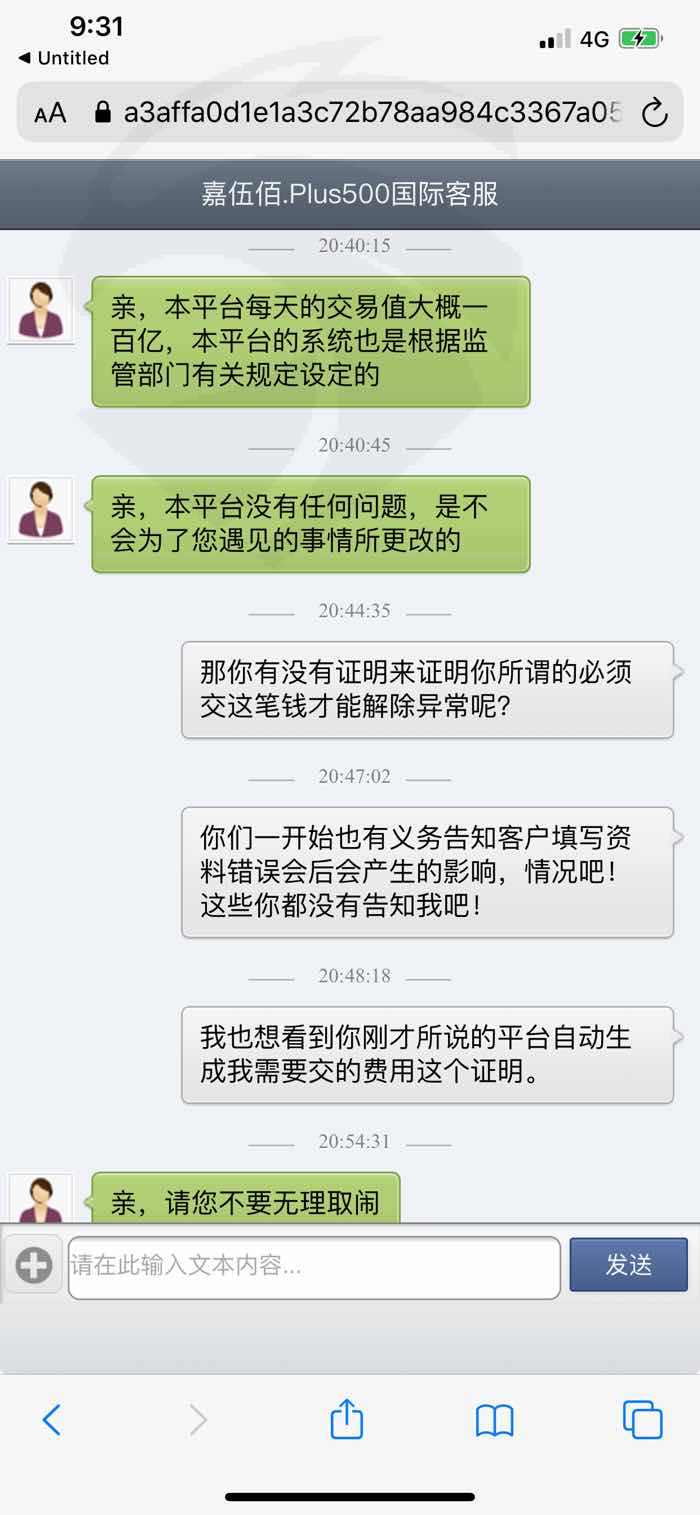700x1515 pixels.
Task: Open the plus attachment icon
Action: [x=33, y=1266]
